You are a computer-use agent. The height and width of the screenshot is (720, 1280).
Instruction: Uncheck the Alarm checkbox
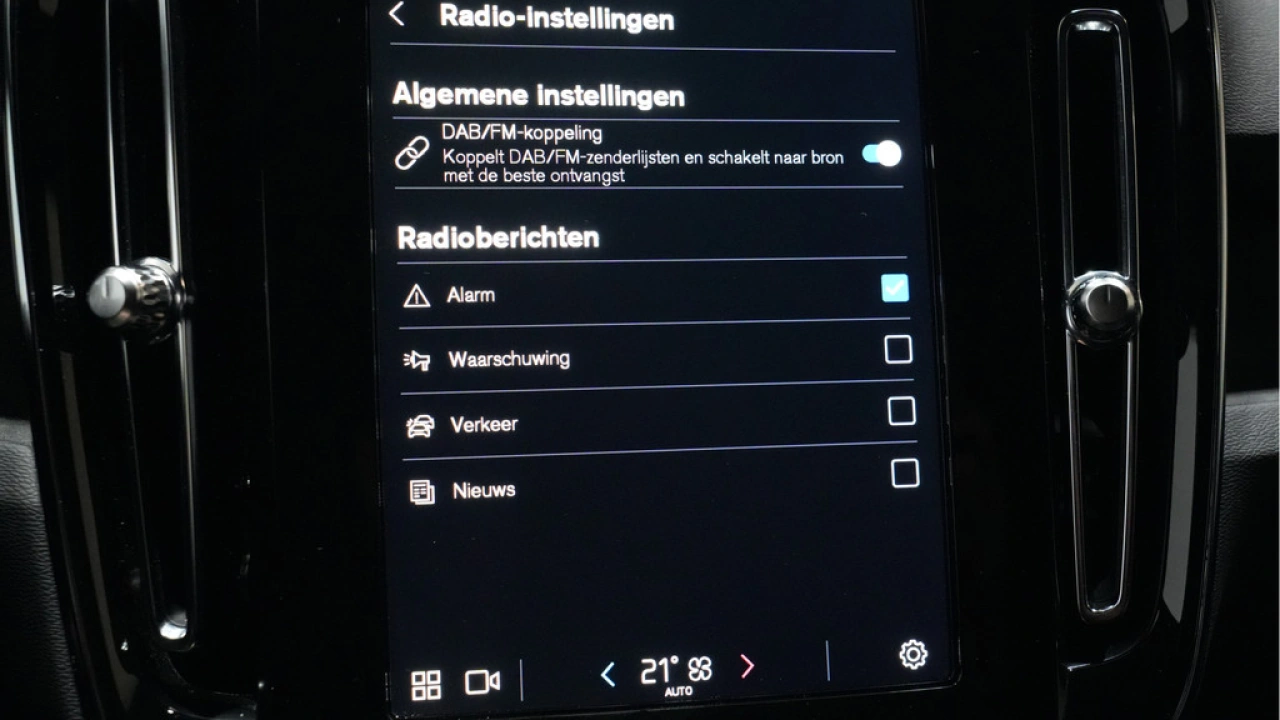tap(895, 289)
